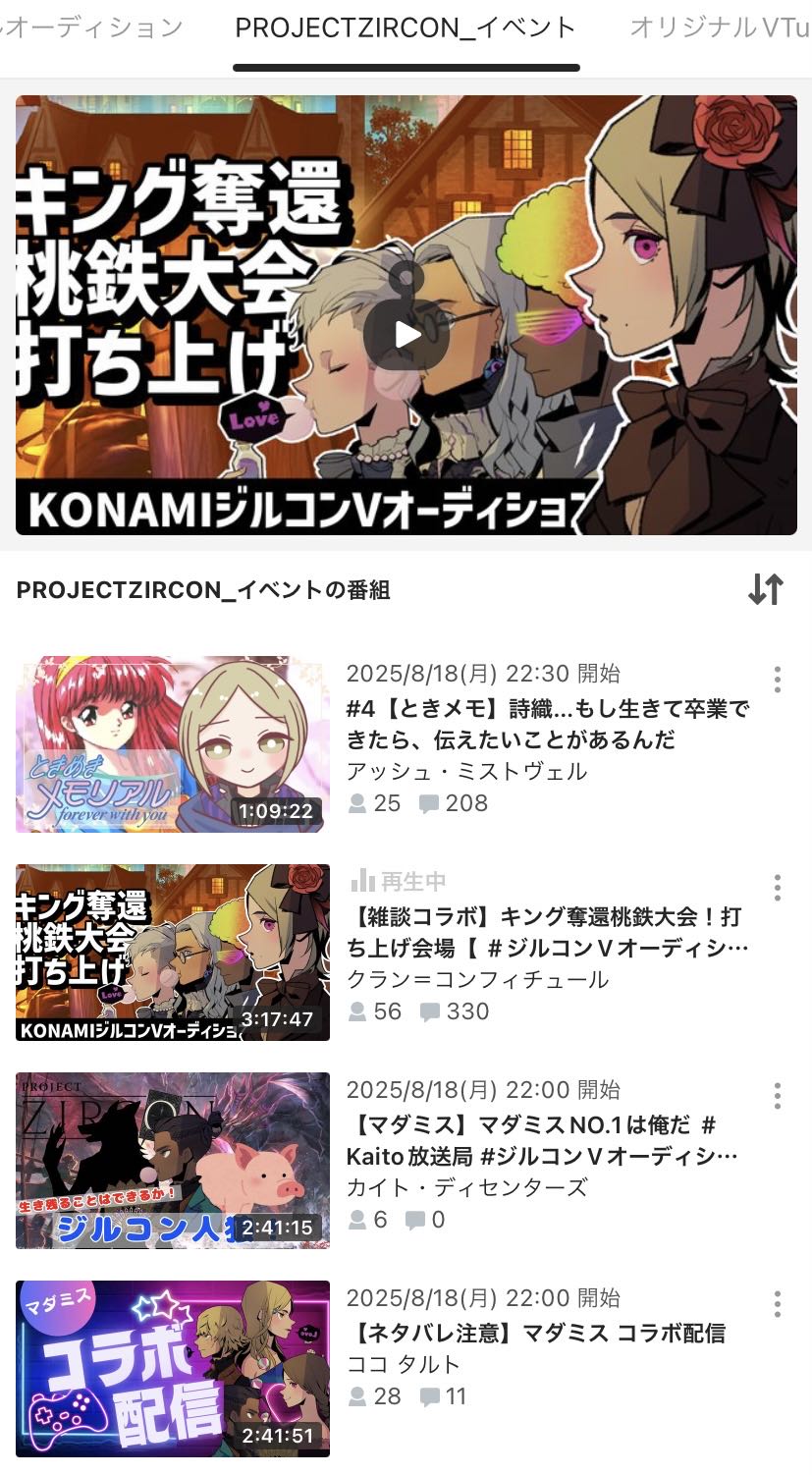The image size is (812, 1475).
Task: Play the featured 桃鉄大会 打ち上げ video
Action: pos(406,335)
